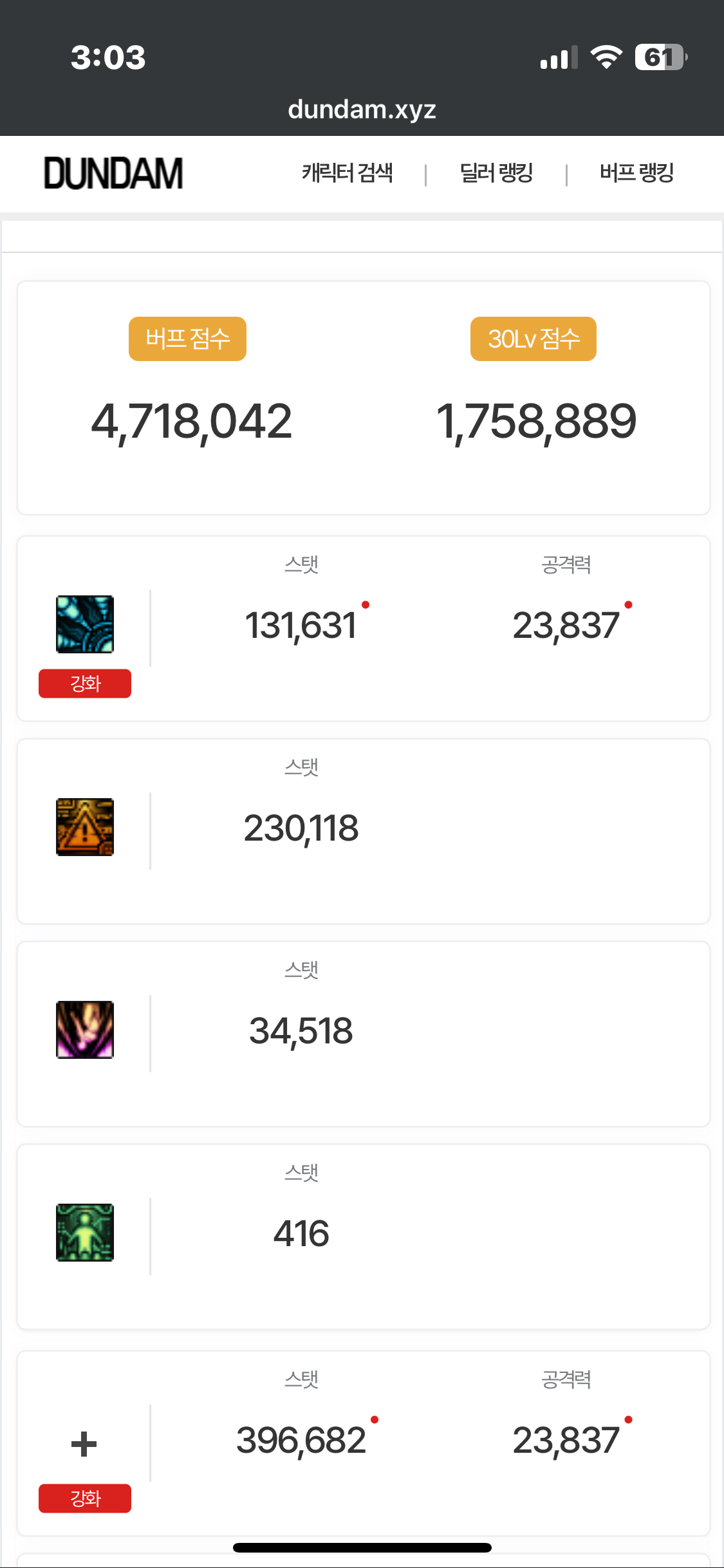Open the DUNDAM home logo
Image resolution: width=724 pixels, height=1568 pixels.
pyautogui.click(x=113, y=173)
